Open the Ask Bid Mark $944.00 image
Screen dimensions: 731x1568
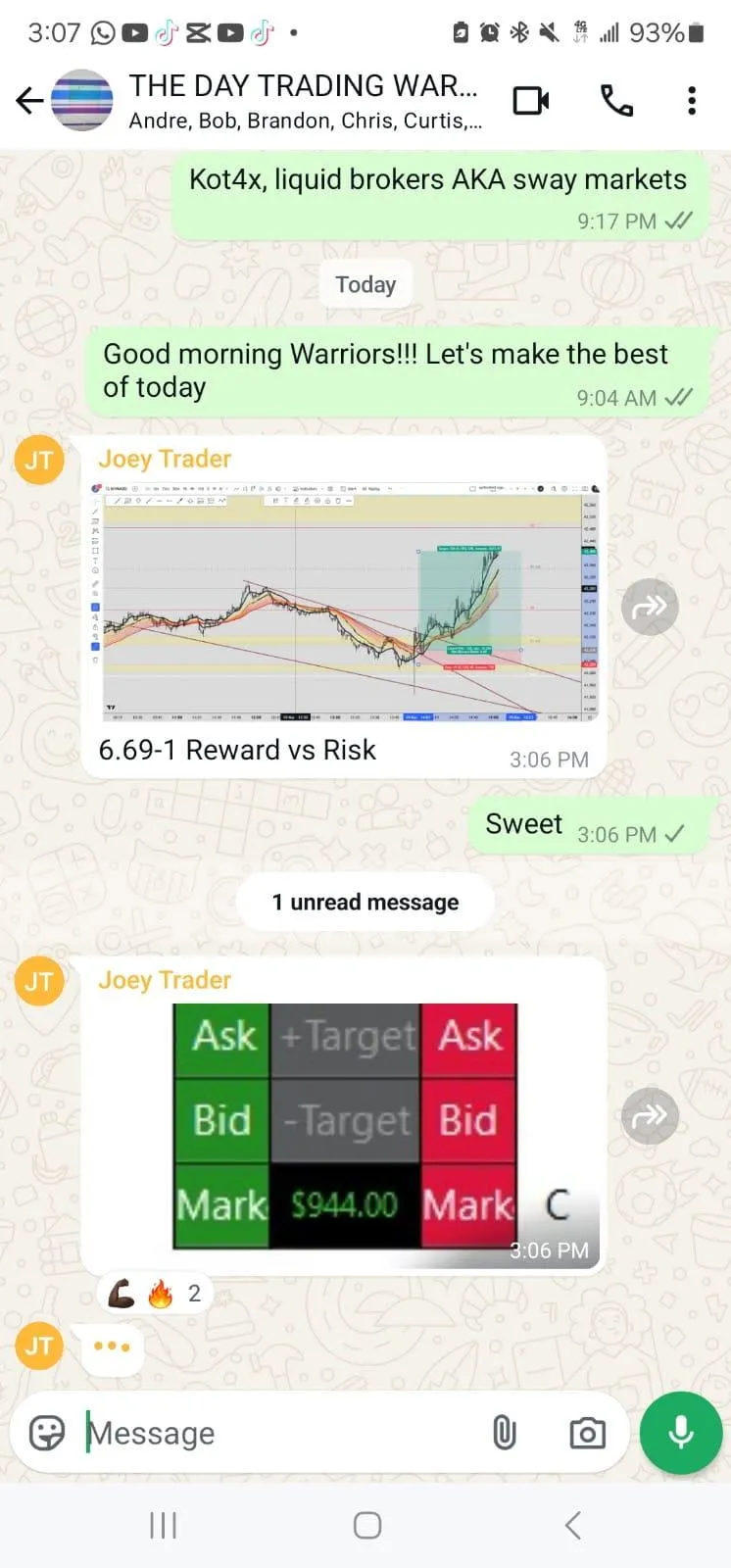[345, 1125]
